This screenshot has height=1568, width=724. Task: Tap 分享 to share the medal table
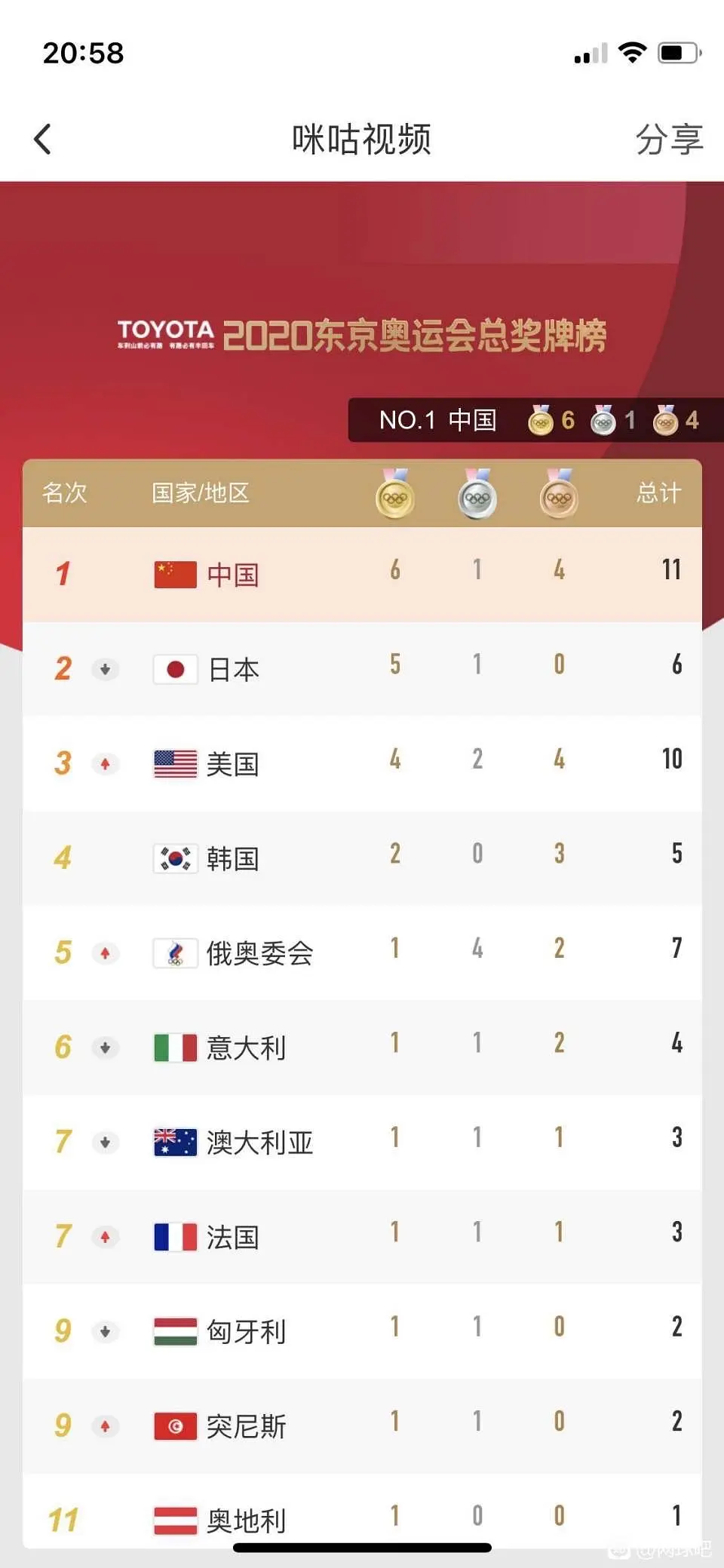click(x=668, y=140)
